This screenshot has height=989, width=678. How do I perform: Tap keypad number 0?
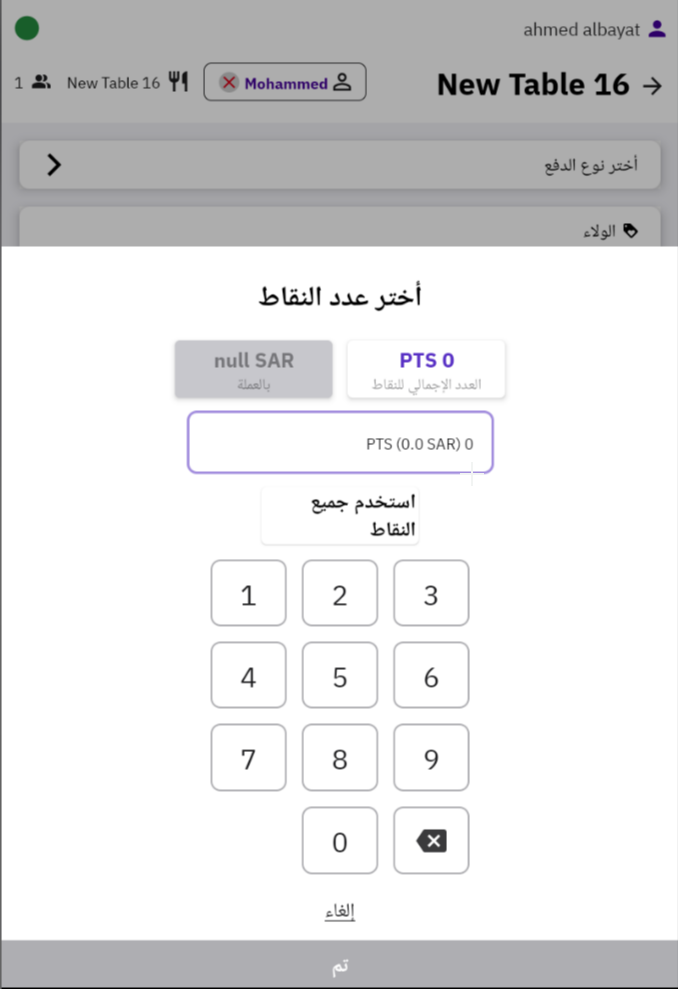coord(340,841)
